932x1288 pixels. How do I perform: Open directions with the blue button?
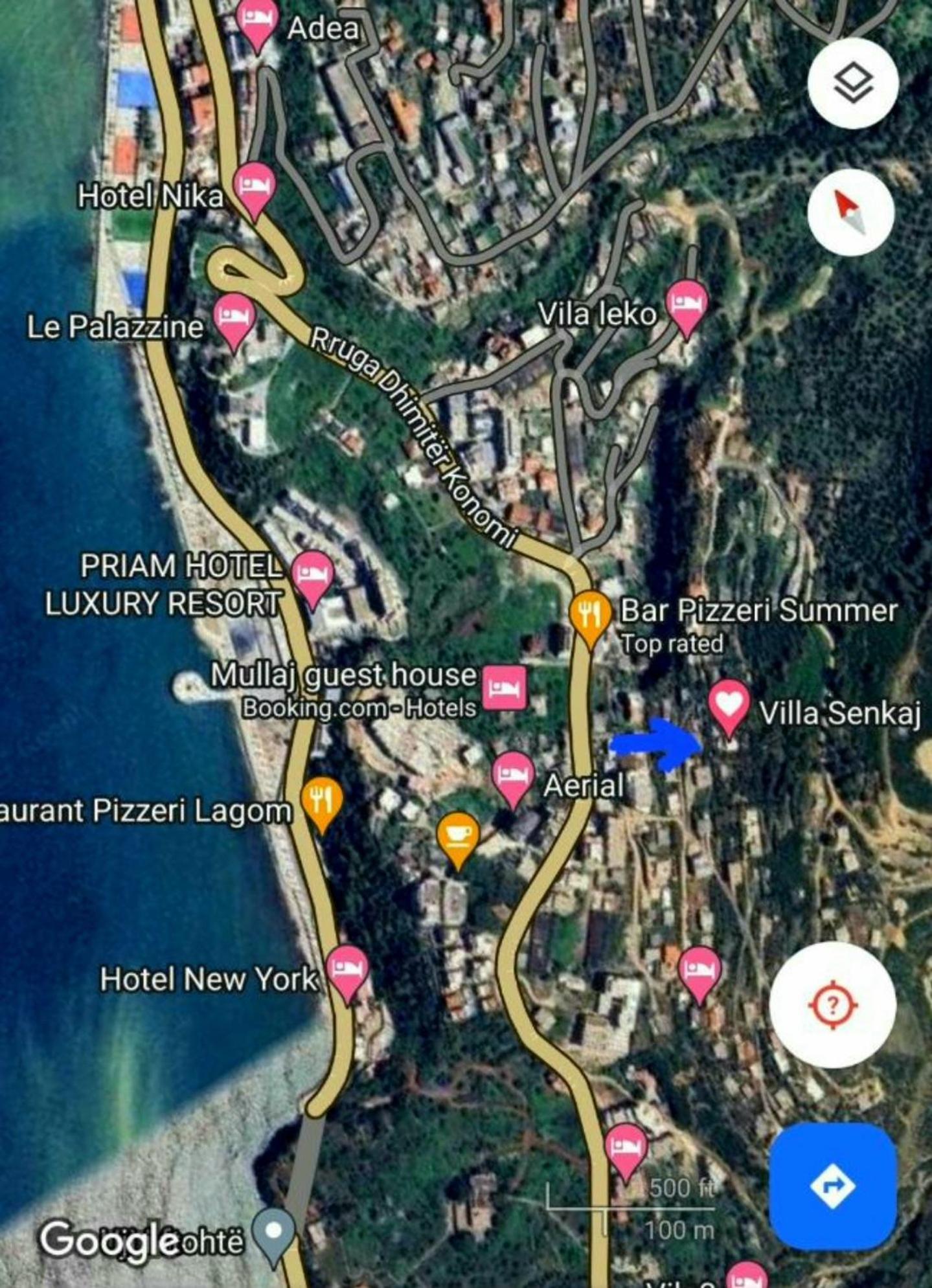pos(833,1186)
